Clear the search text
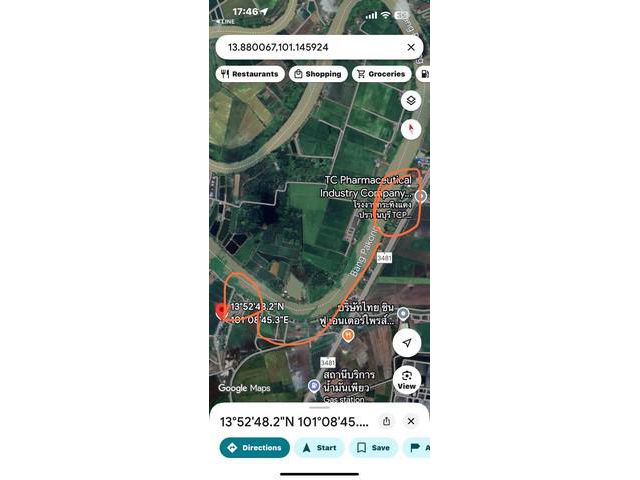This screenshot has height=480, width=640. tap(411, 47)
